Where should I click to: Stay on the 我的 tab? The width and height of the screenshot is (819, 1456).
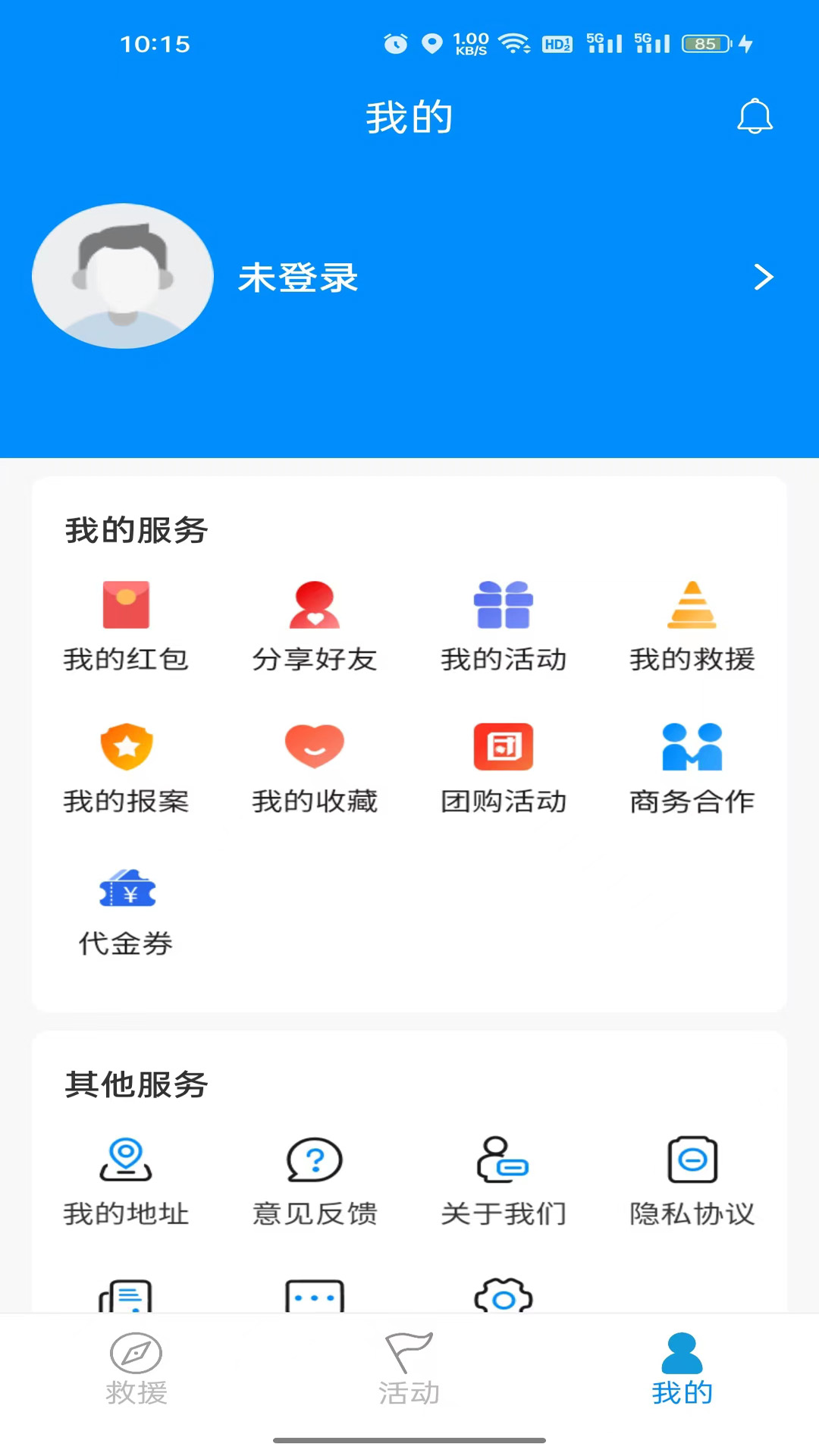[x=682, y=1373]
